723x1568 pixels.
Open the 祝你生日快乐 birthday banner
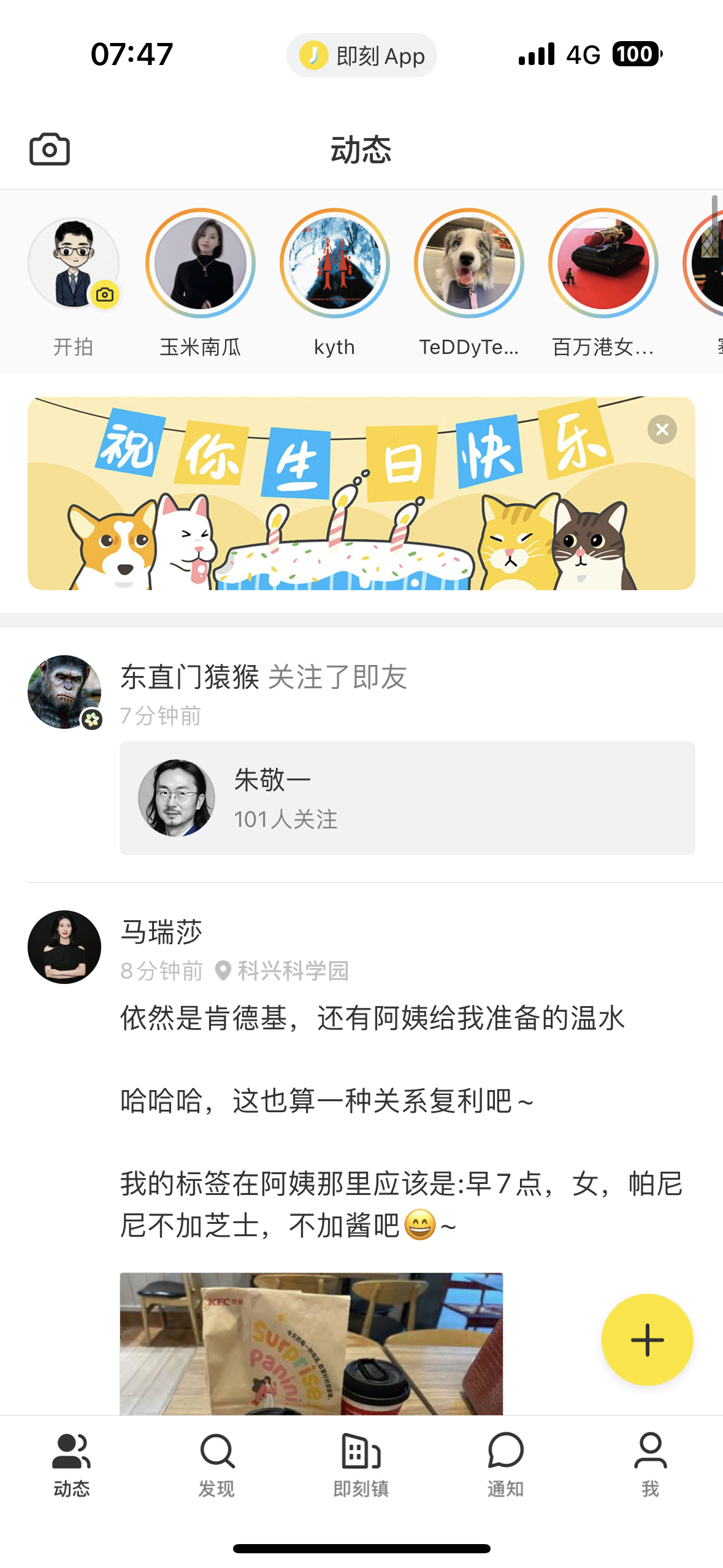coord(361,493)
